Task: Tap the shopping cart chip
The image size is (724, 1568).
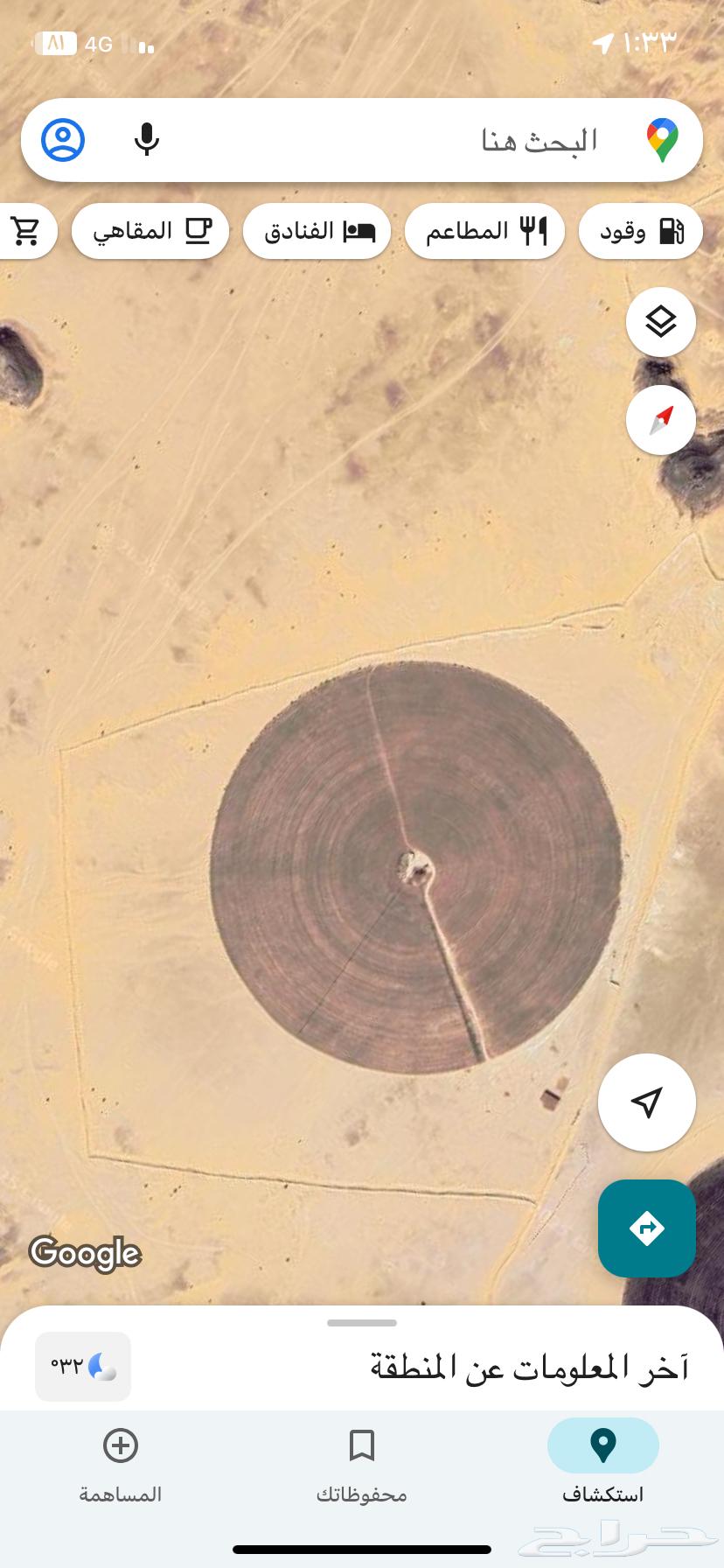Action: (26, 231)
